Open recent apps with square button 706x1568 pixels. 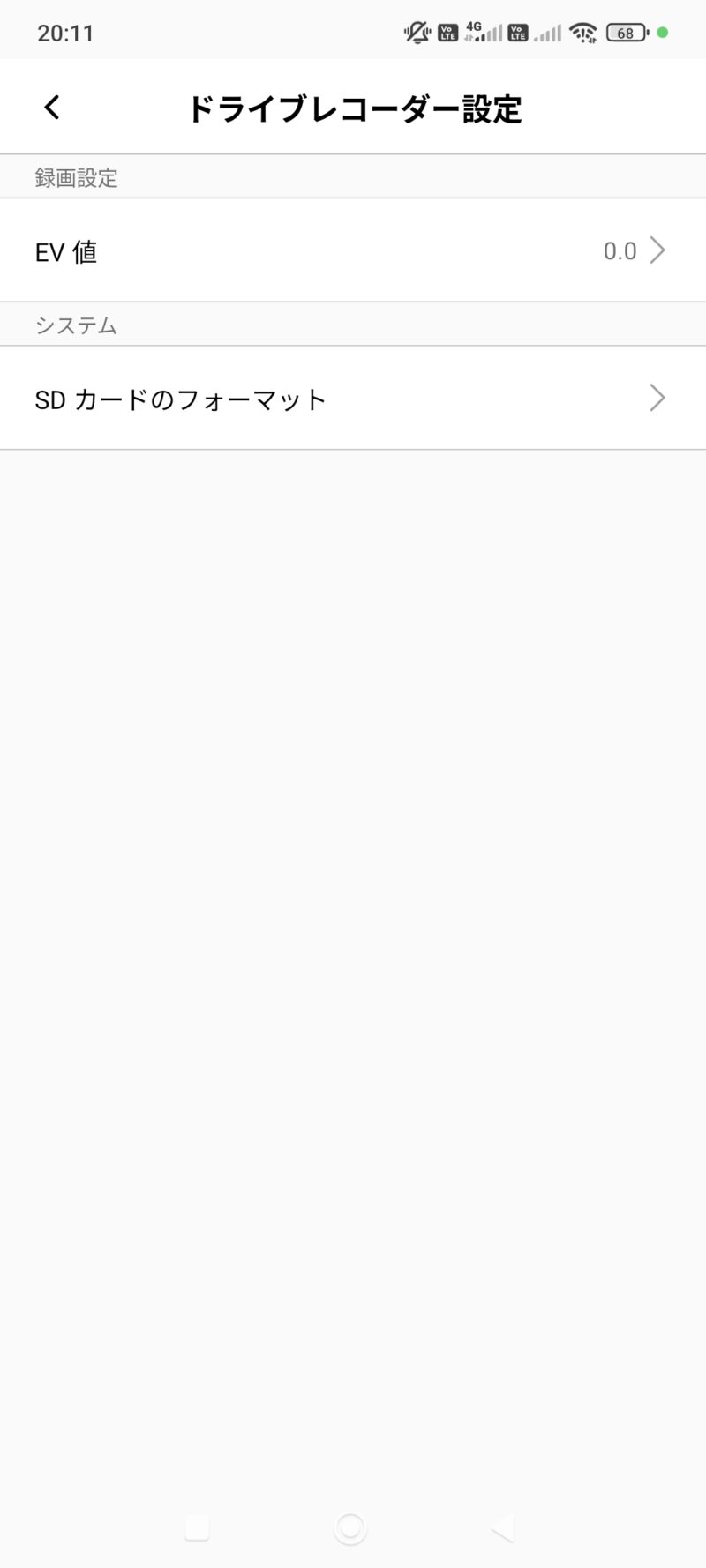197,1528
